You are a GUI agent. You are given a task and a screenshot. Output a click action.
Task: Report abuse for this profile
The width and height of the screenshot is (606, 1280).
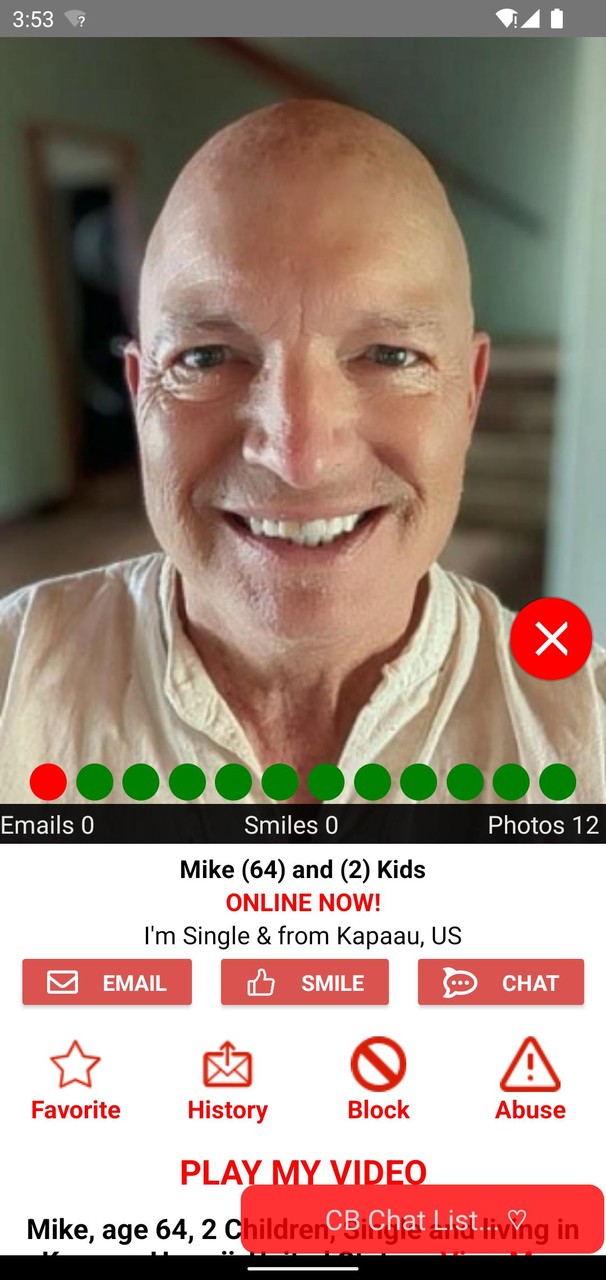coord(530,1080)
